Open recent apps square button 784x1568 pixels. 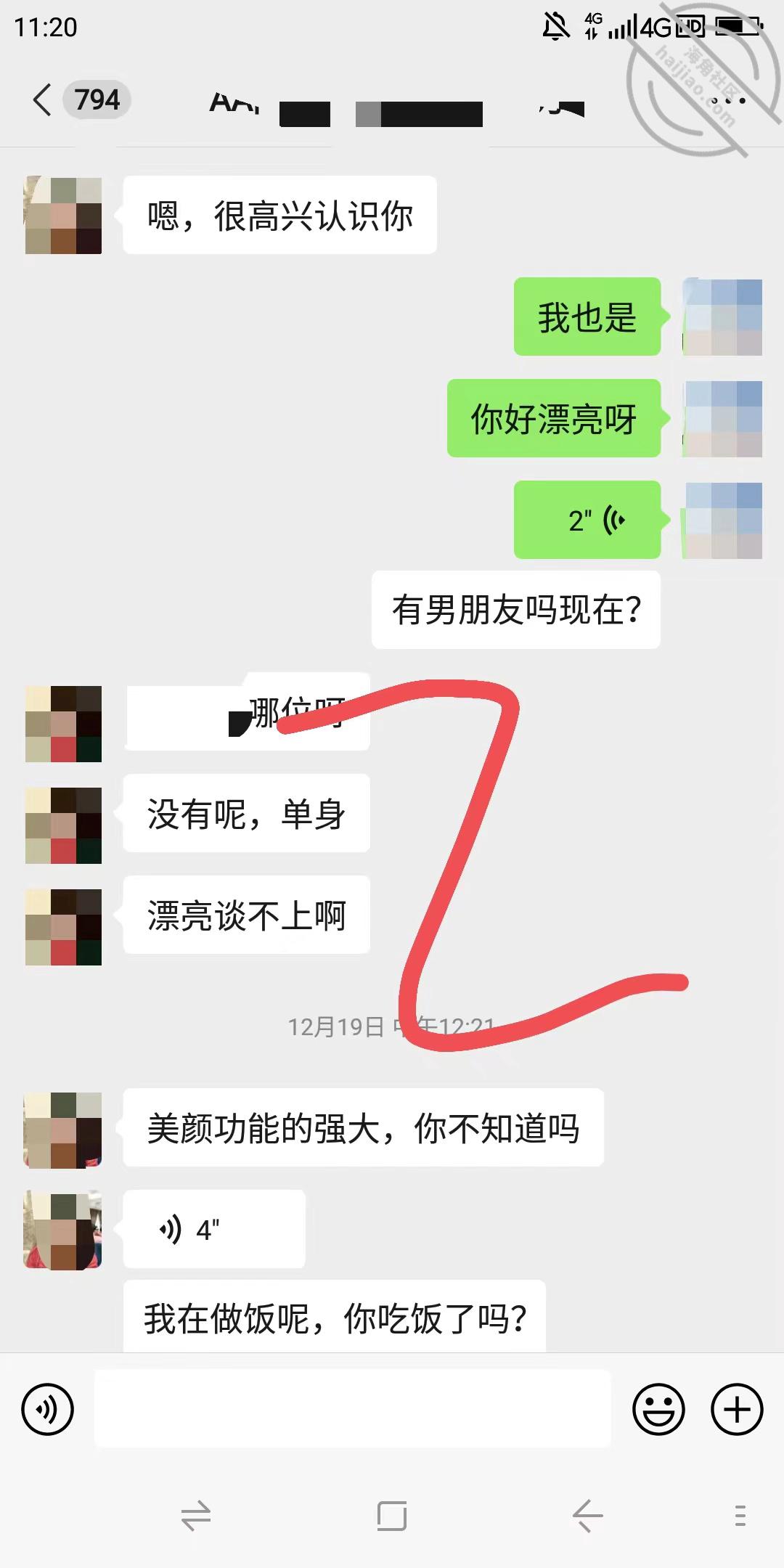click(392, 1516)
